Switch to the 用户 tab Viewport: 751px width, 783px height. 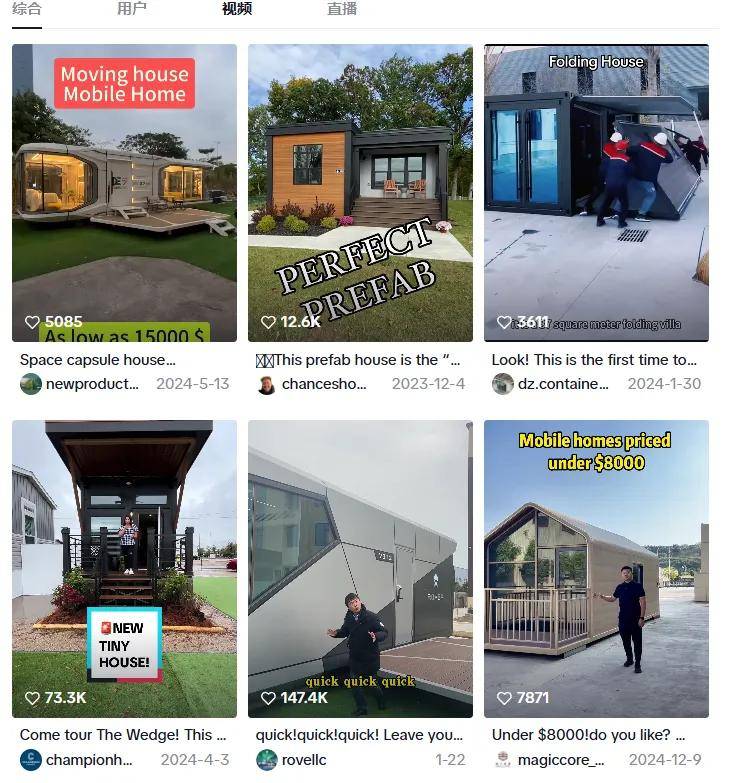(x=131, y=9)
